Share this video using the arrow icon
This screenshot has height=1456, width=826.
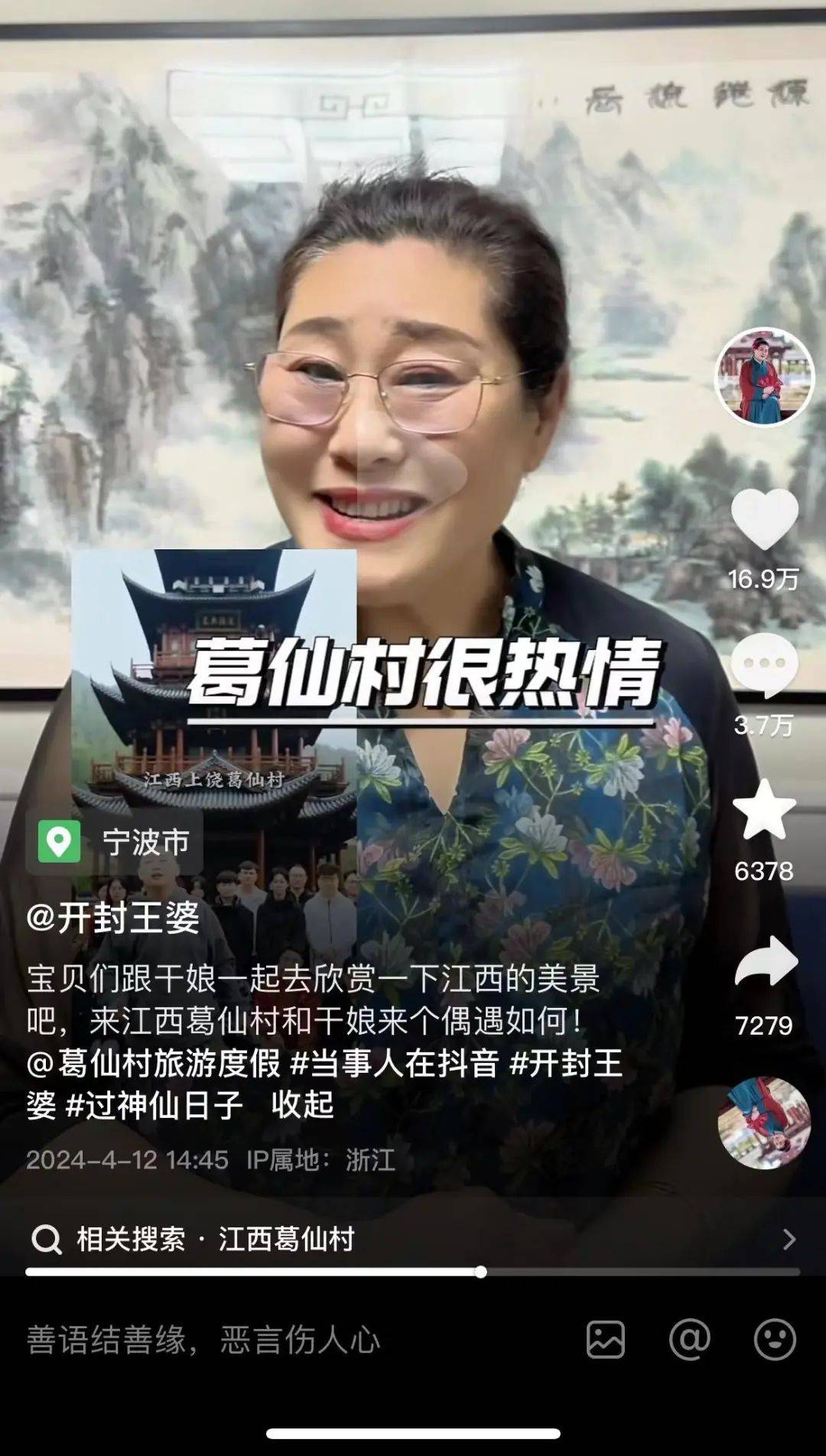click(x=765, y=962)
